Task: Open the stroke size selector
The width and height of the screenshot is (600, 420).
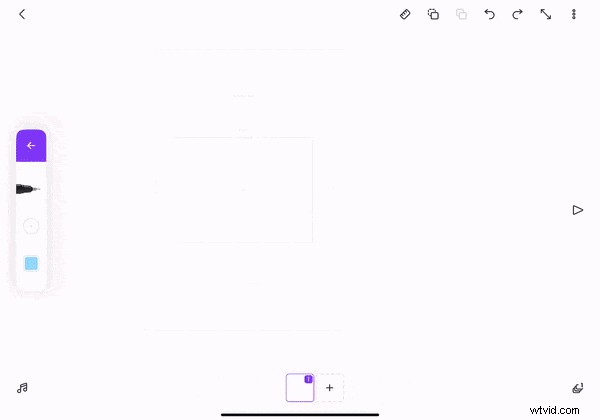Action: 31,226
